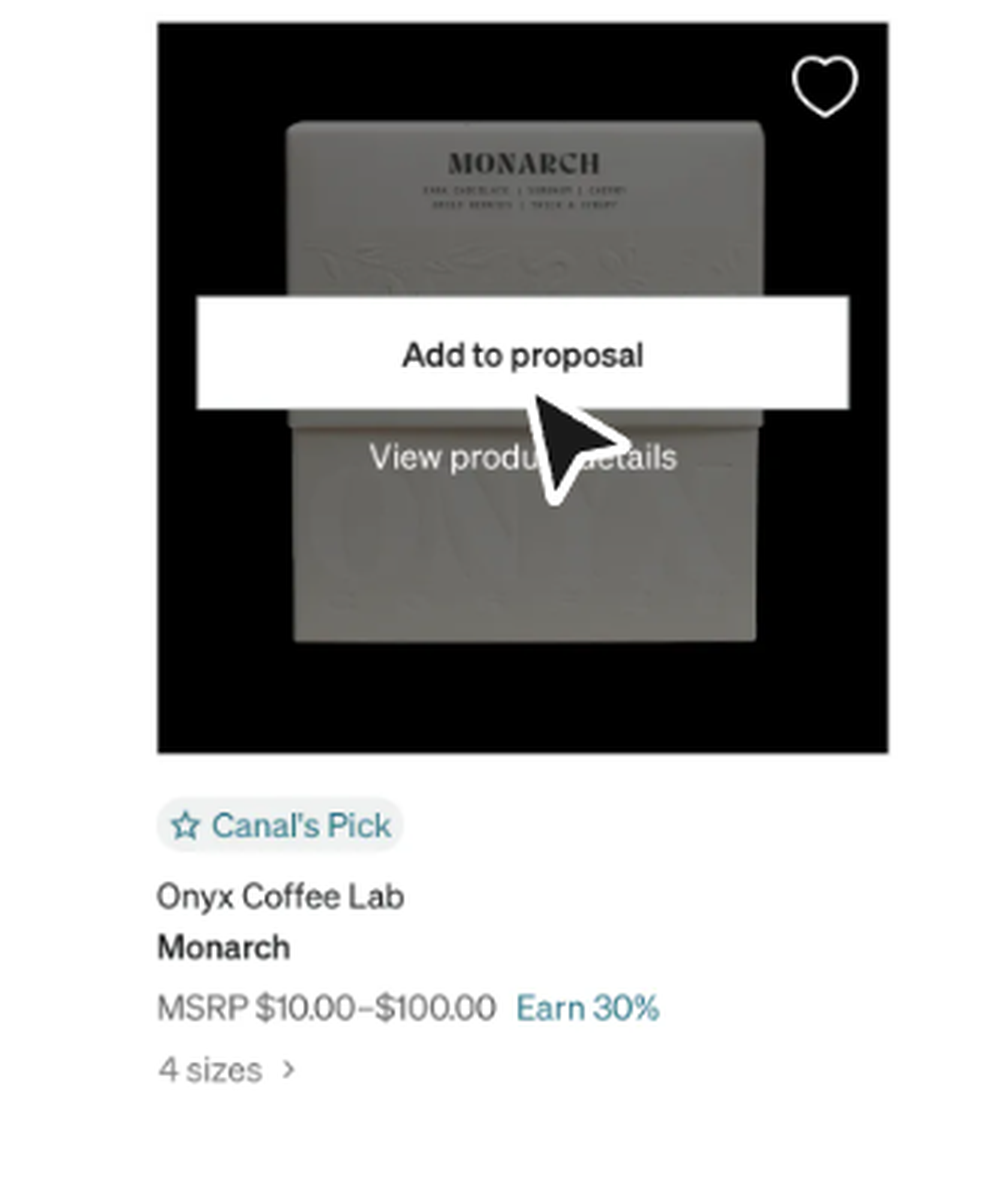This screenshot has height=1192, width=1000.
Task: Expand the 4 sizes options
Action: point(227,1070)
